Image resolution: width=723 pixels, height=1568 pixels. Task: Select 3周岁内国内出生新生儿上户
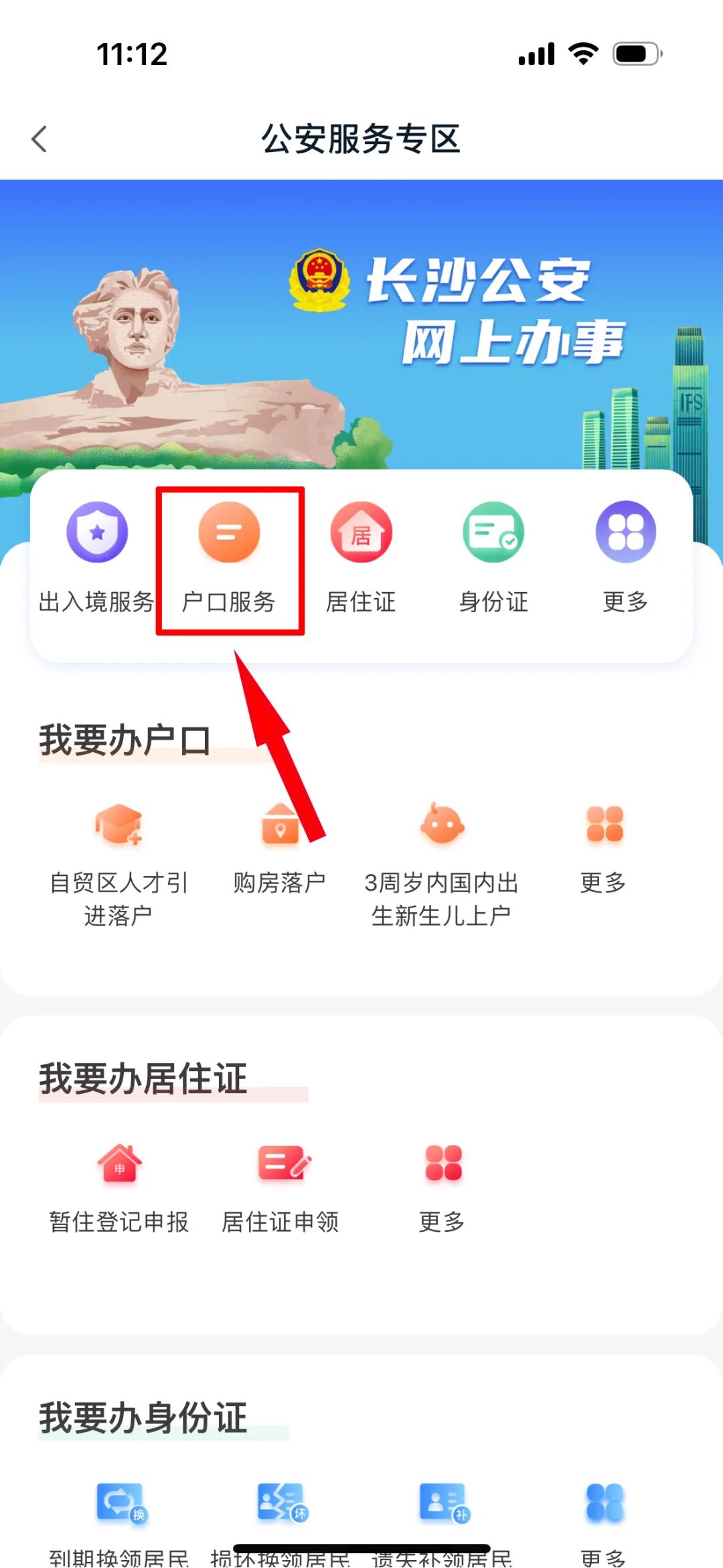point(441,864)
